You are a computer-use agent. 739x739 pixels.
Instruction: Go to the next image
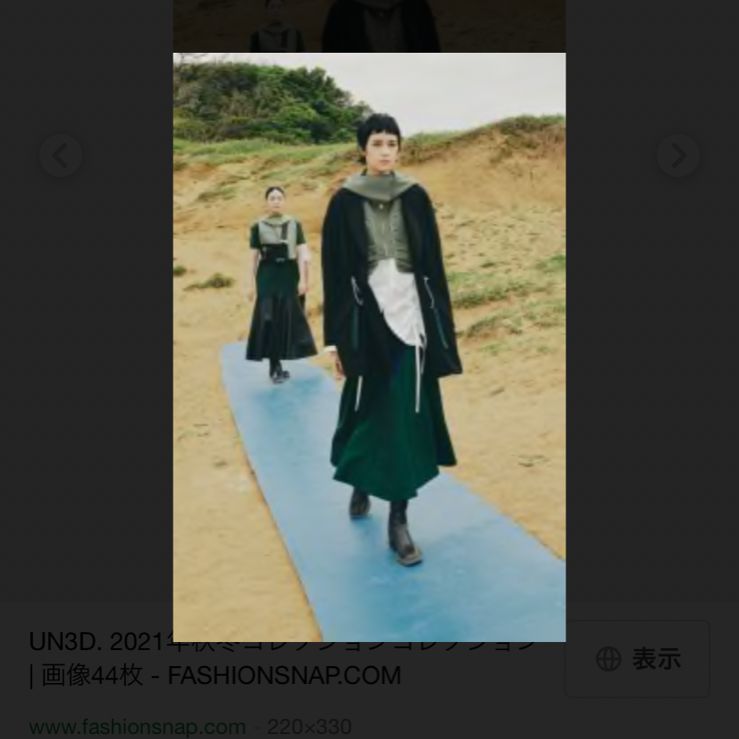(678, 156)
